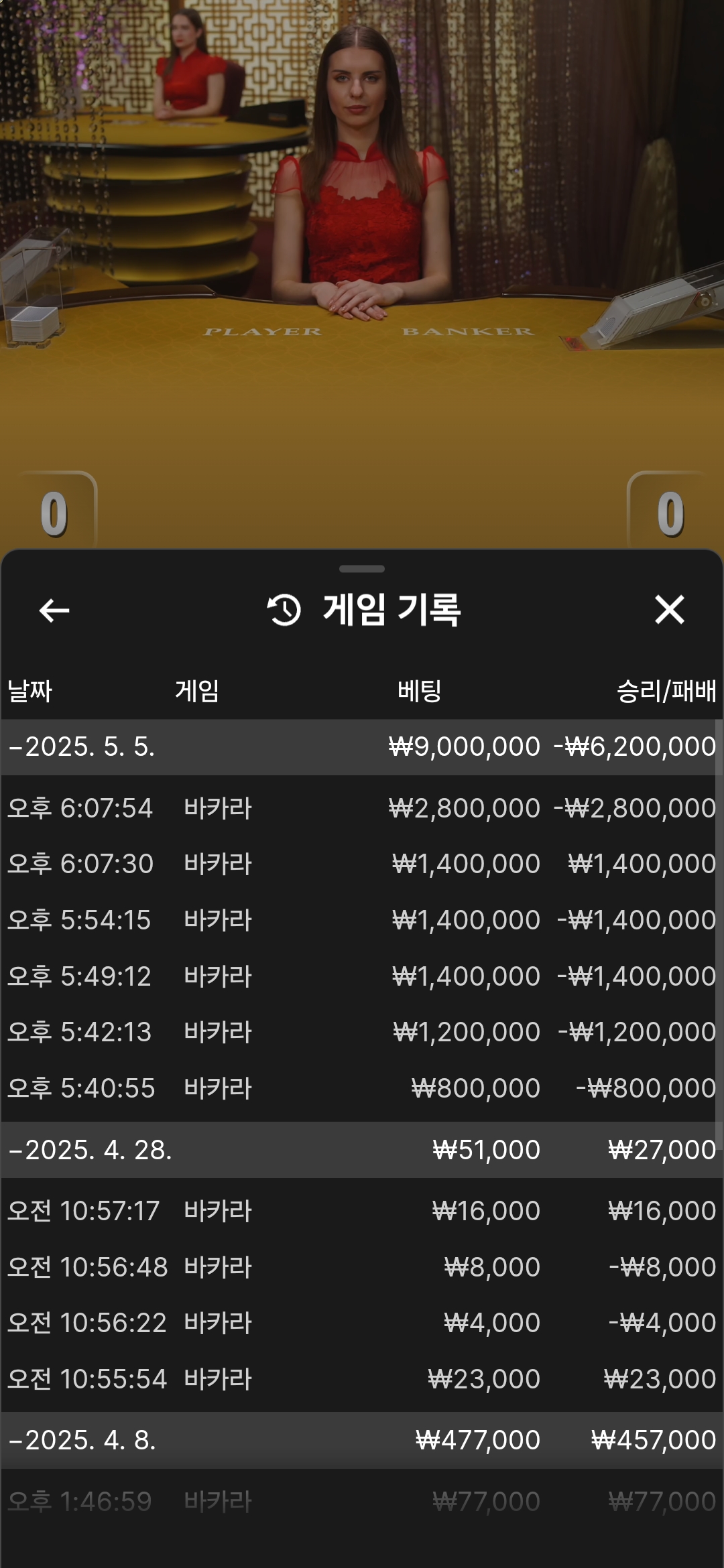Tap the sheet drag handle above 게임 기록

[x=362, y=569]
